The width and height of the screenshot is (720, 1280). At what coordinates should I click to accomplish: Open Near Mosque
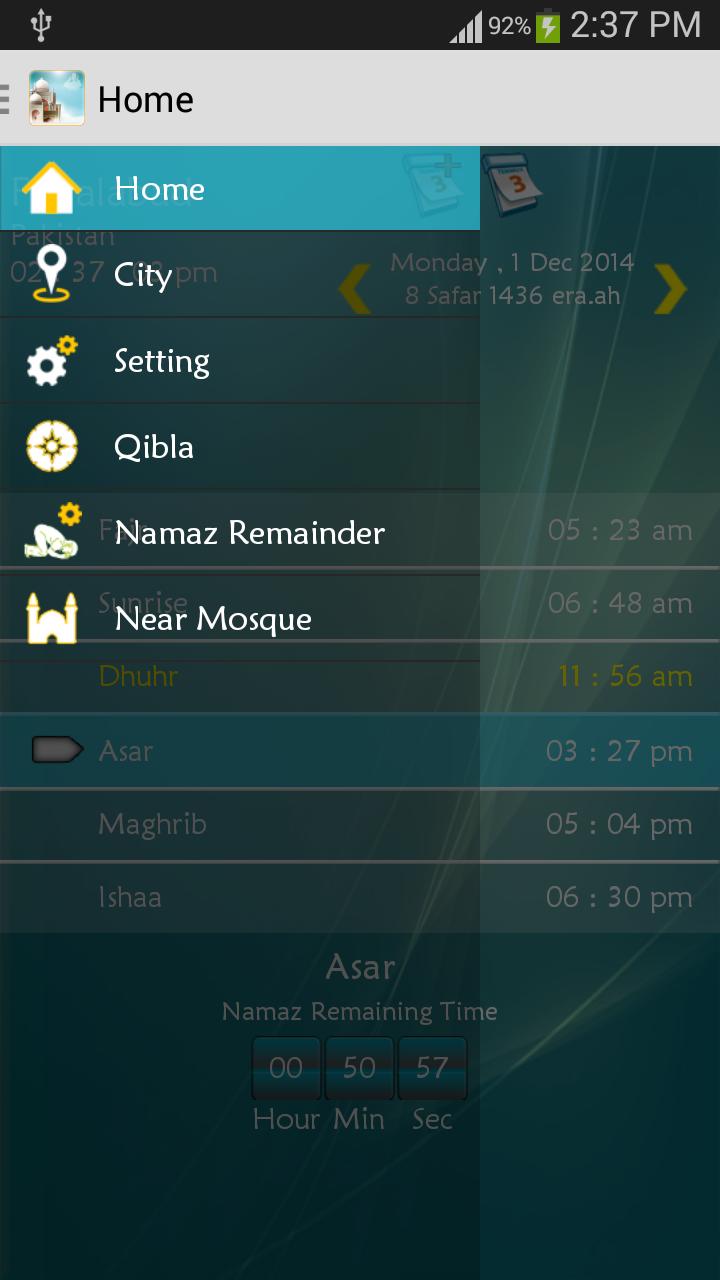click(x=240, y=619)
